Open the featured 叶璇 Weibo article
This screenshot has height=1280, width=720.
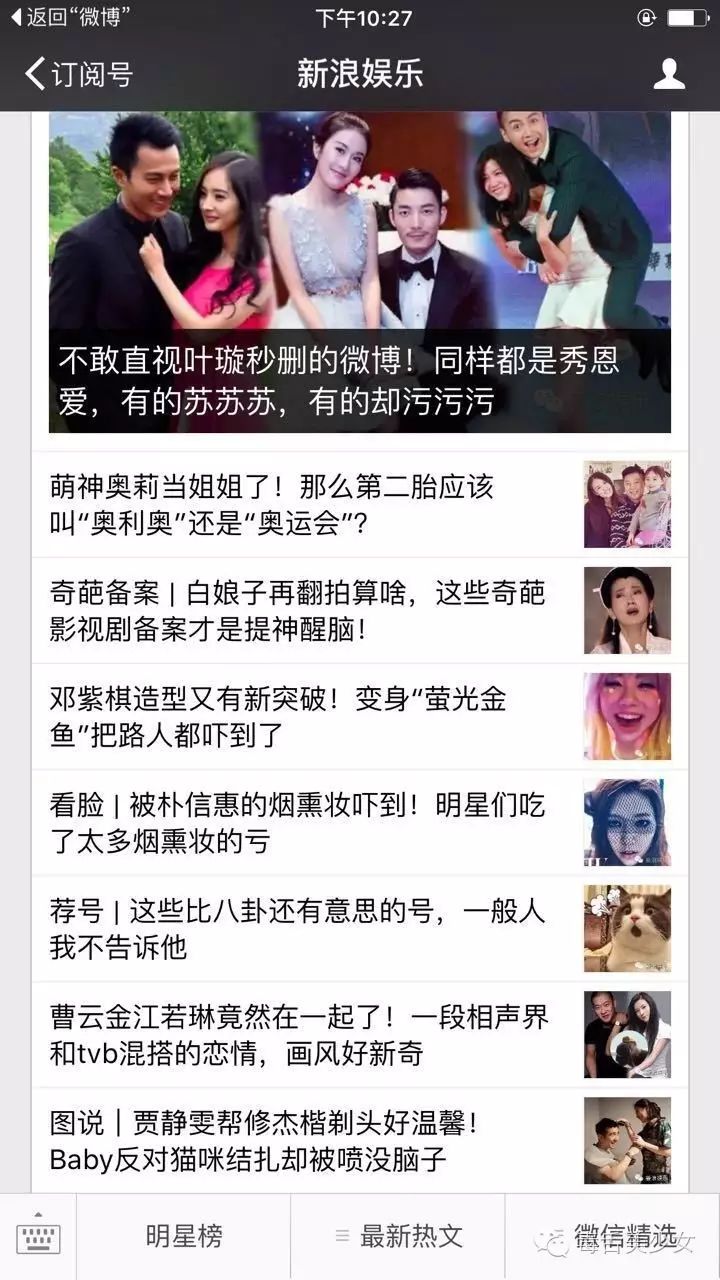[x=360, y=271]
